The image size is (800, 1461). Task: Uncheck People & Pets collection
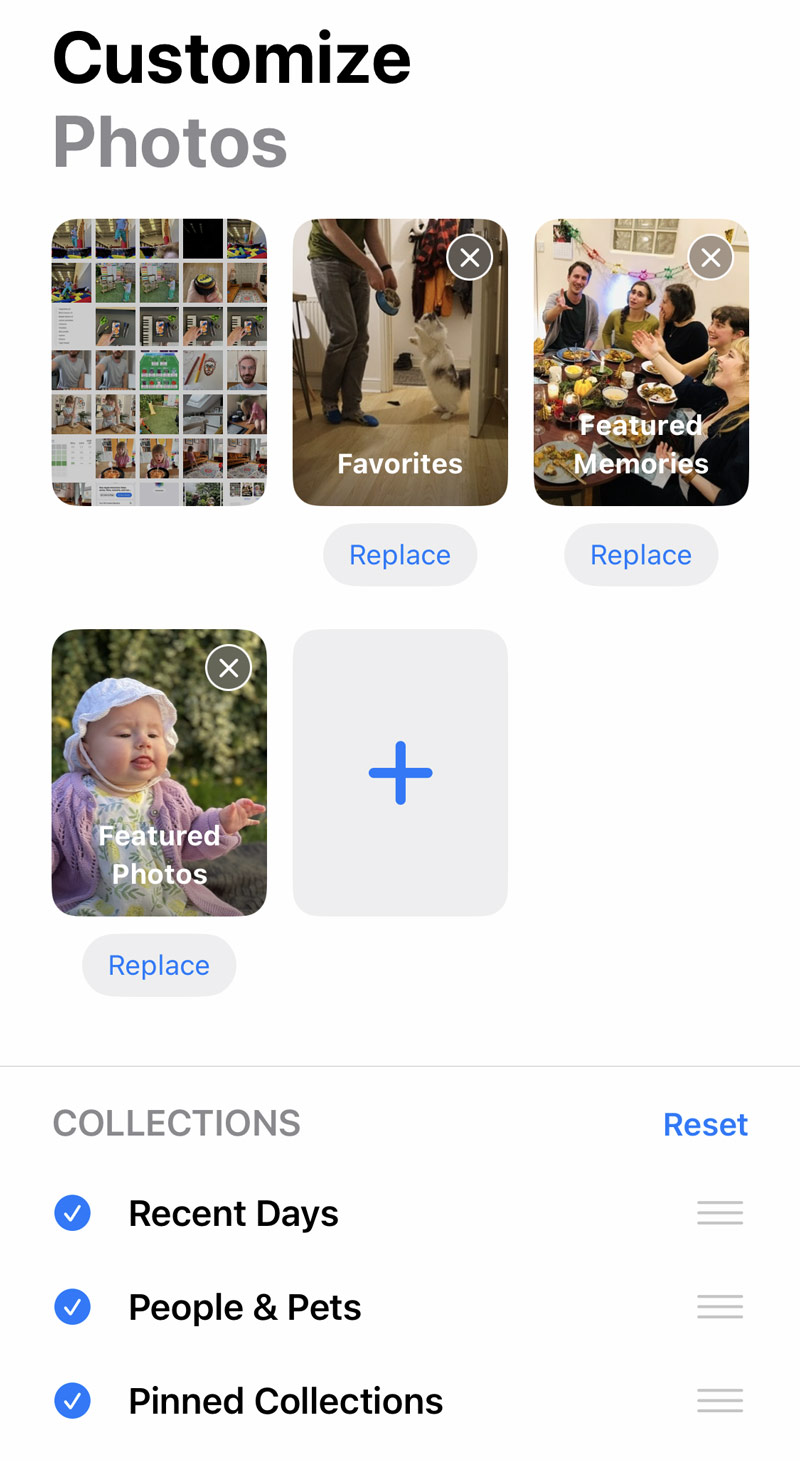tap(72, 1307)
